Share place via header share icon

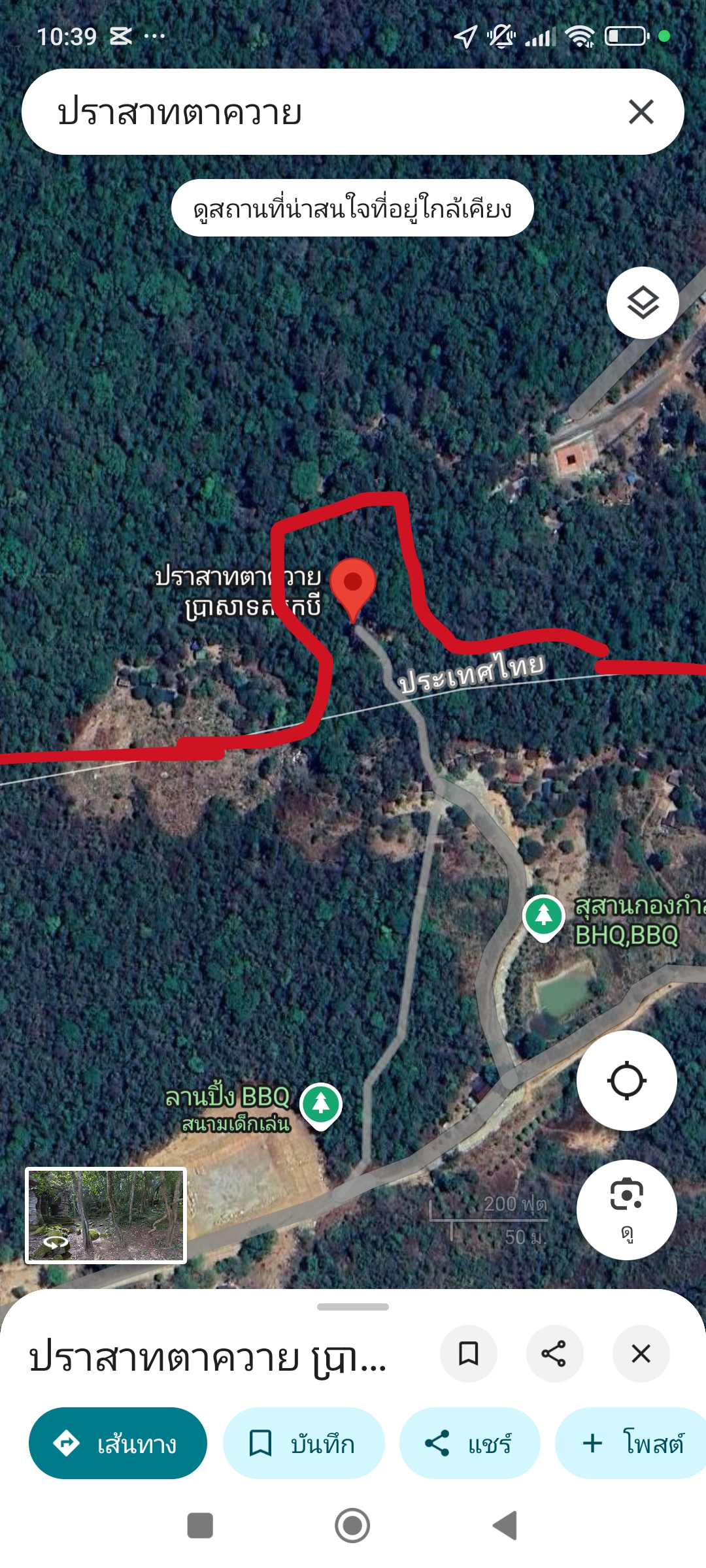point(554,1354)
